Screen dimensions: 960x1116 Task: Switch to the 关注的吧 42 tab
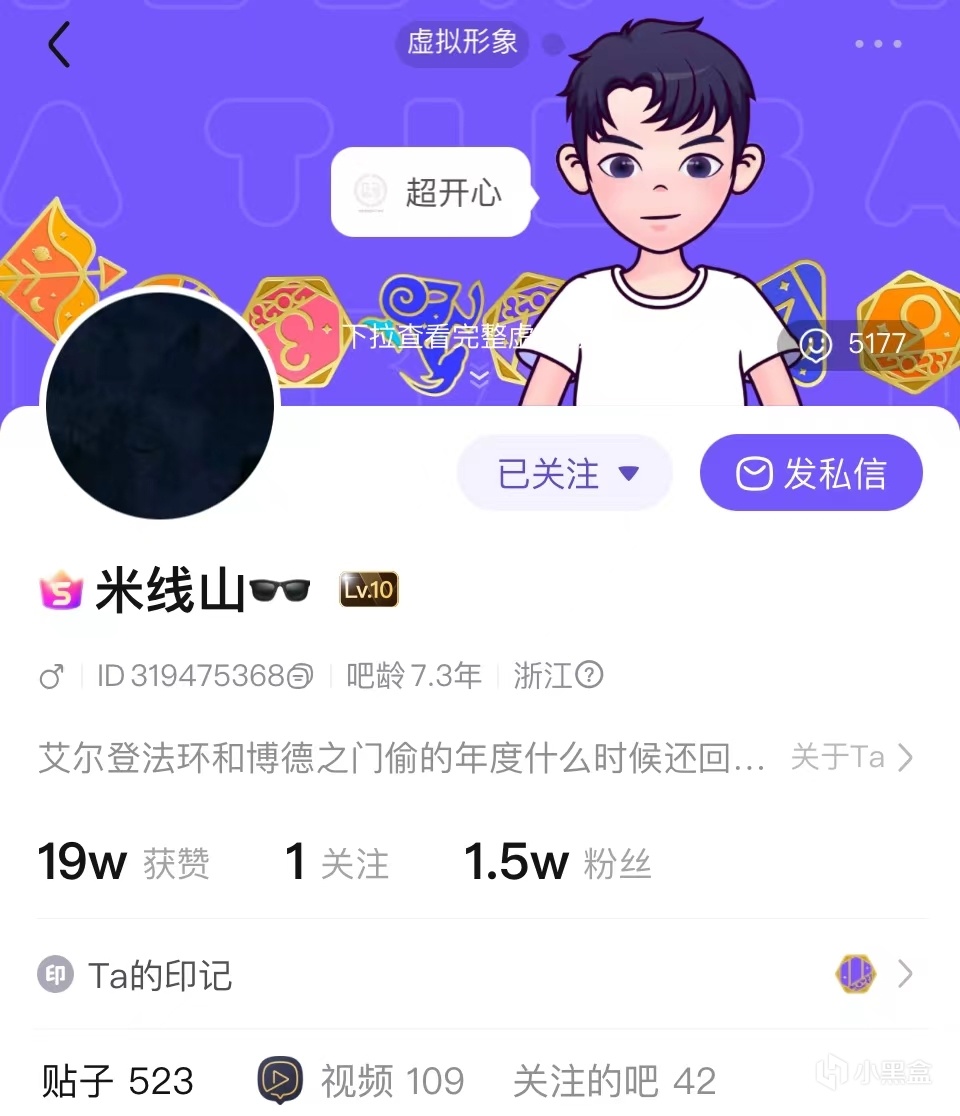coord(614,1080)
